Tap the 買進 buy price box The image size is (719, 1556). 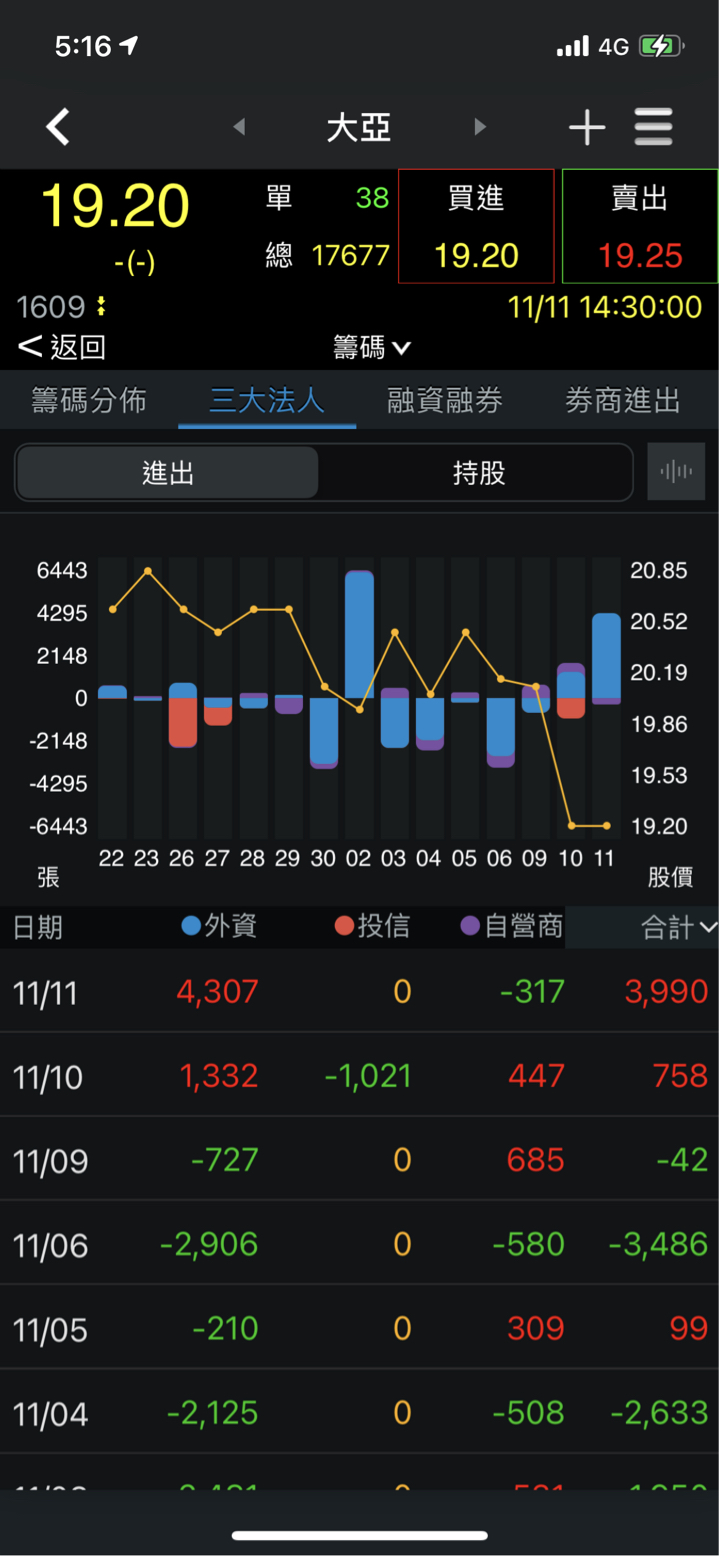click(476, 227)
